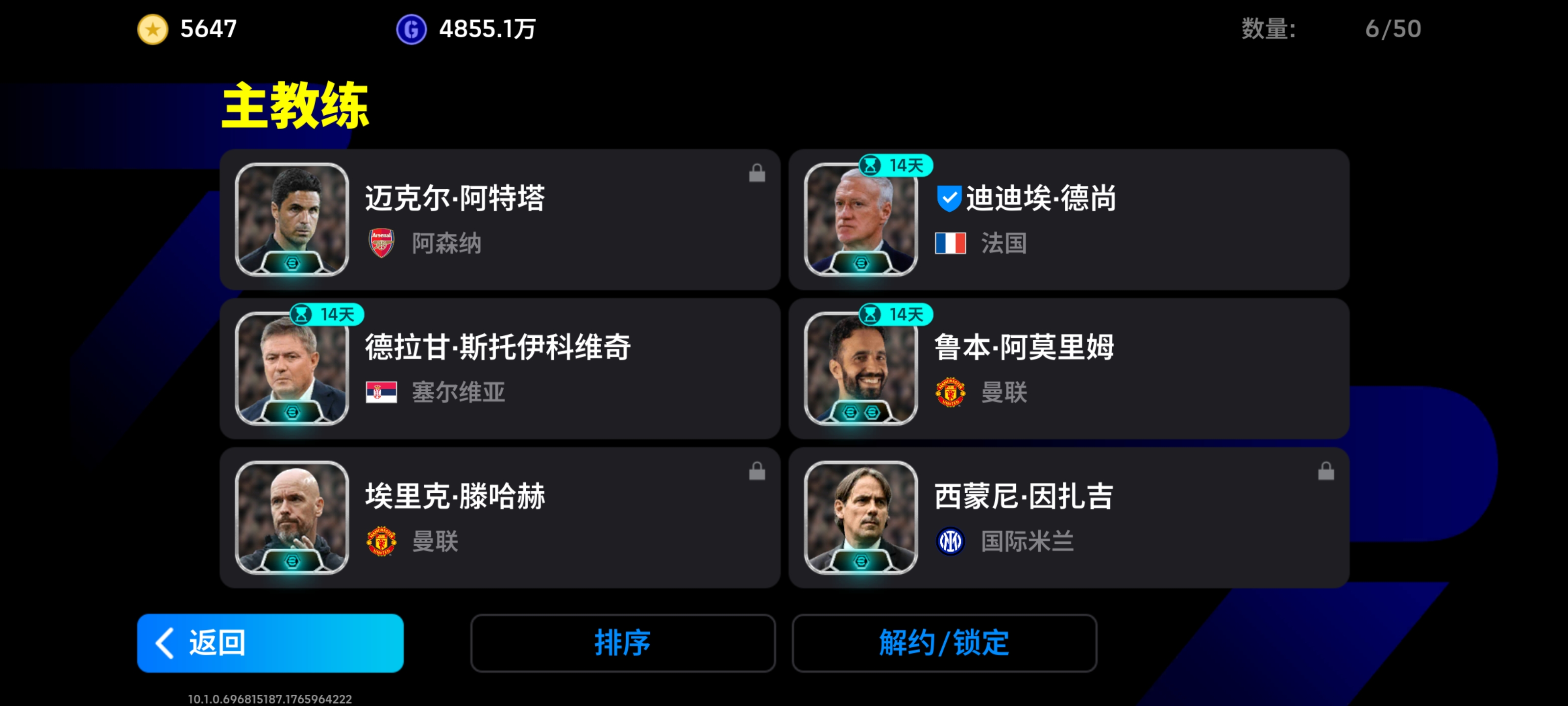Open the 排序 sort options

click(x=622, y=643)
